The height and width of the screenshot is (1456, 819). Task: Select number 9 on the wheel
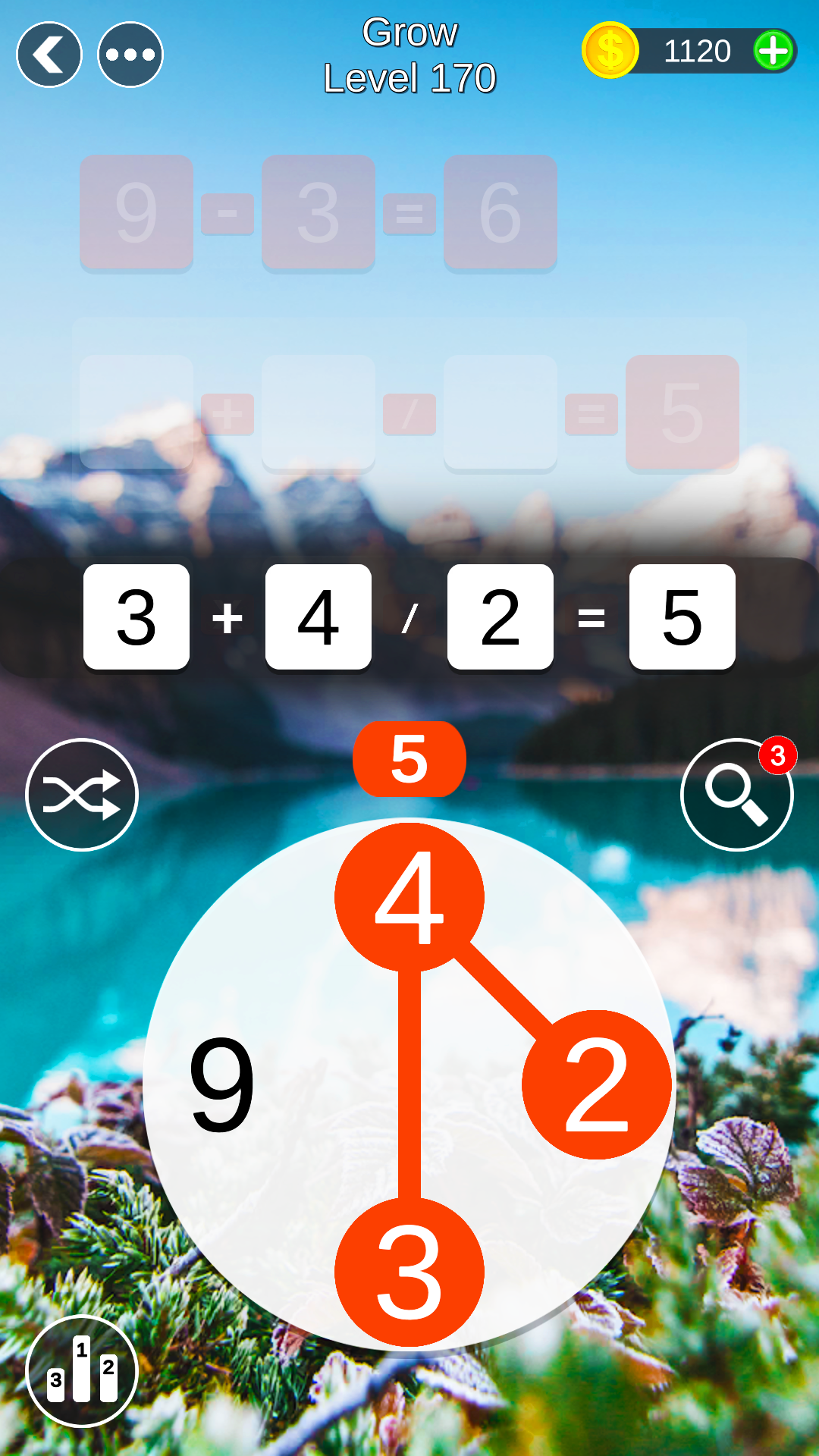tap(224, 1084)
